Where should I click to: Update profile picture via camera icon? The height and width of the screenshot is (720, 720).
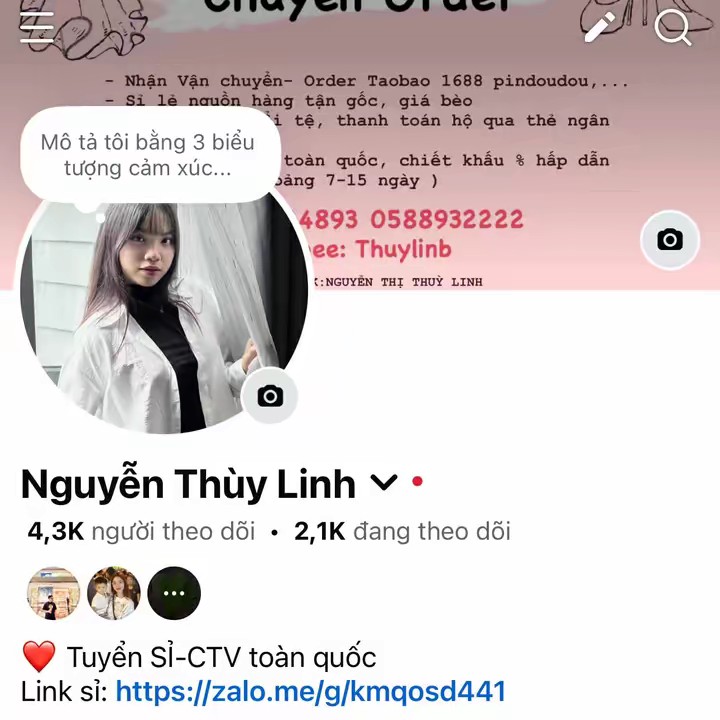[270, 396]
